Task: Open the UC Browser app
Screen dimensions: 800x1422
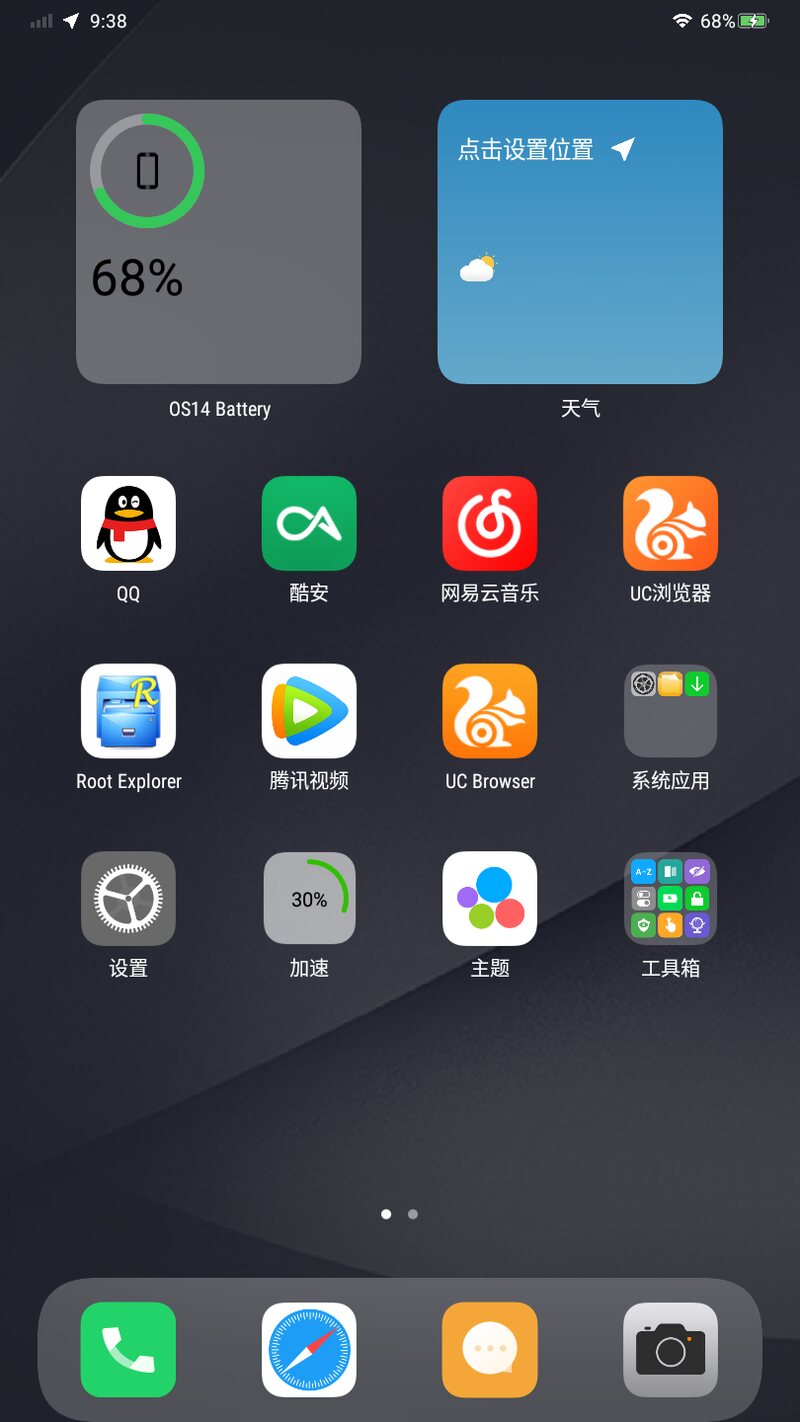Action: coord(490,711)
